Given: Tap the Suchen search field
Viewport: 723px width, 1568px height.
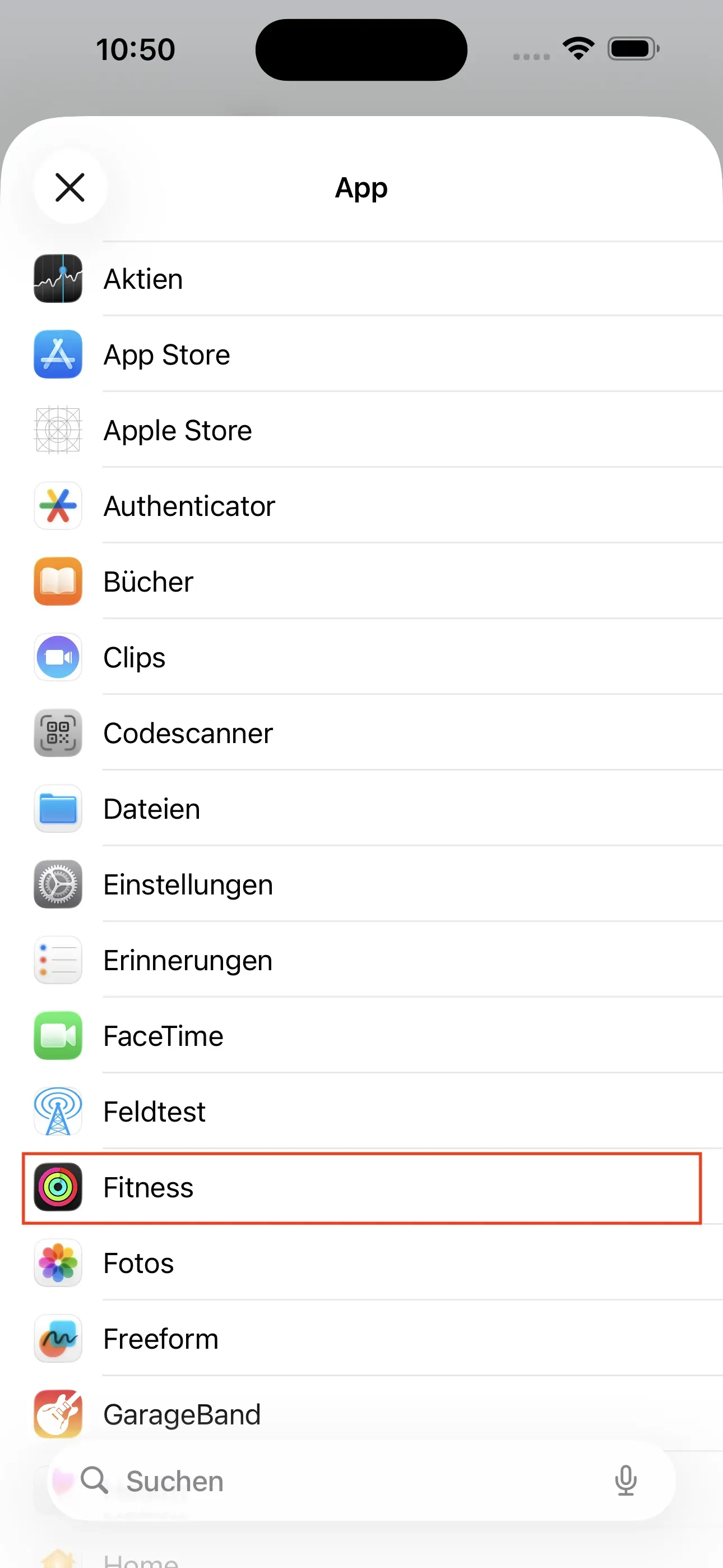Looking at the screenshot, I should [304, 1482].
